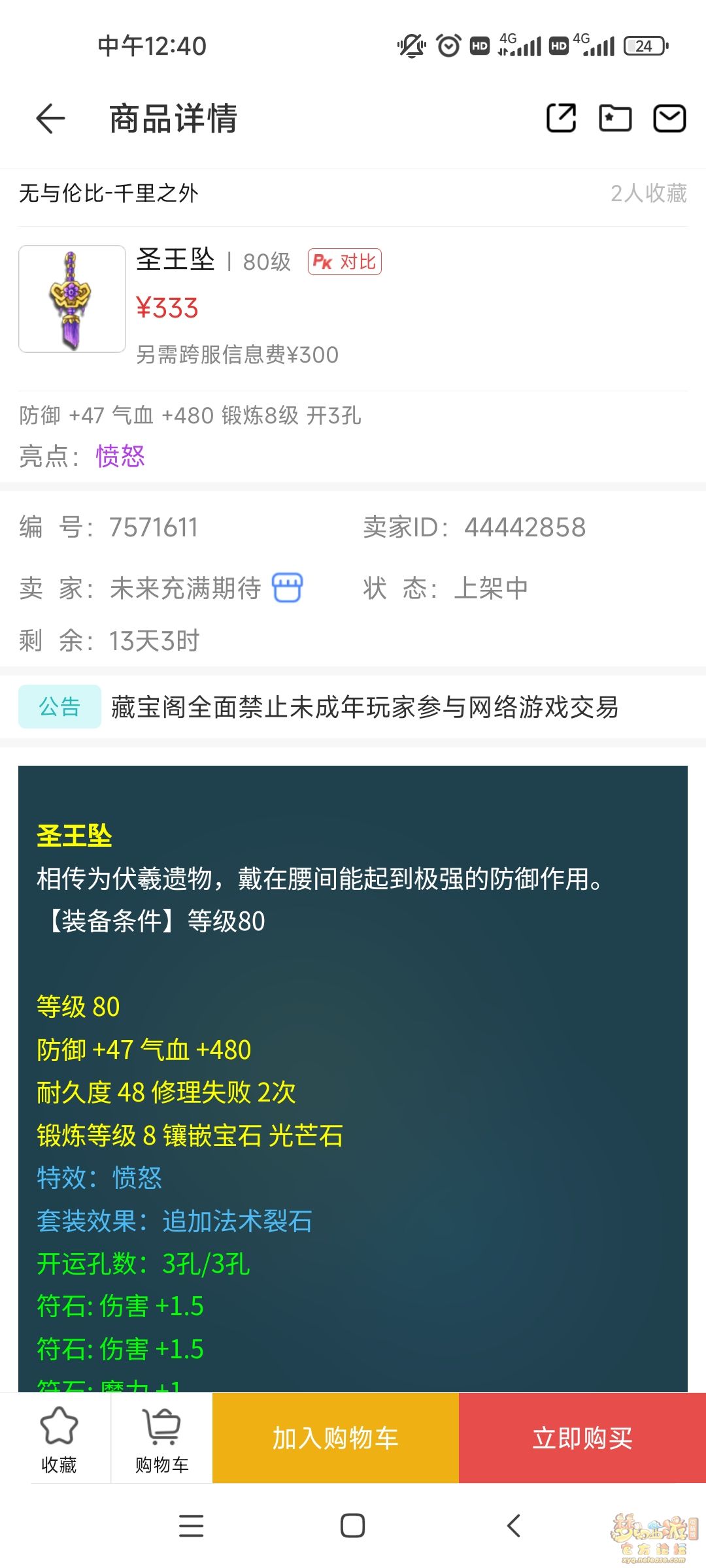Open the 公告 announcement notice
The image size is (706, 1568).
point(364,707)
